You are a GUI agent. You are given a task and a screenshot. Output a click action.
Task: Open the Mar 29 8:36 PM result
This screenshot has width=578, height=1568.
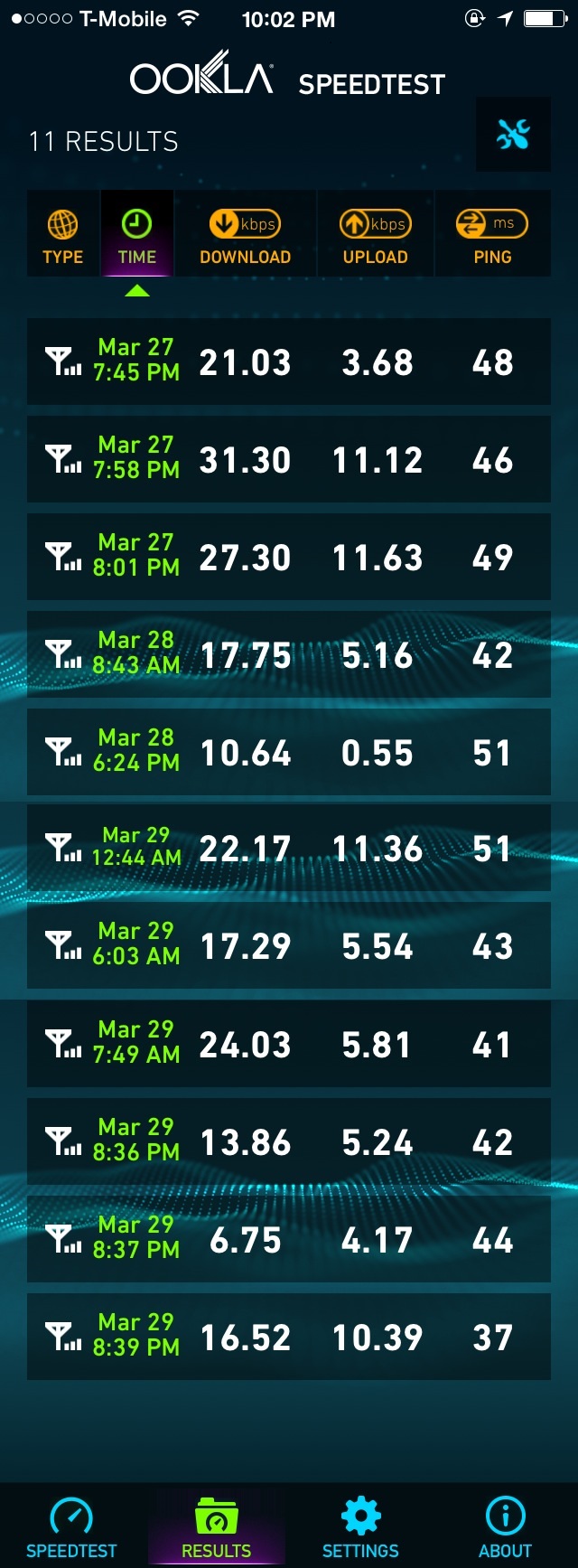click(x=289, y=1141)
